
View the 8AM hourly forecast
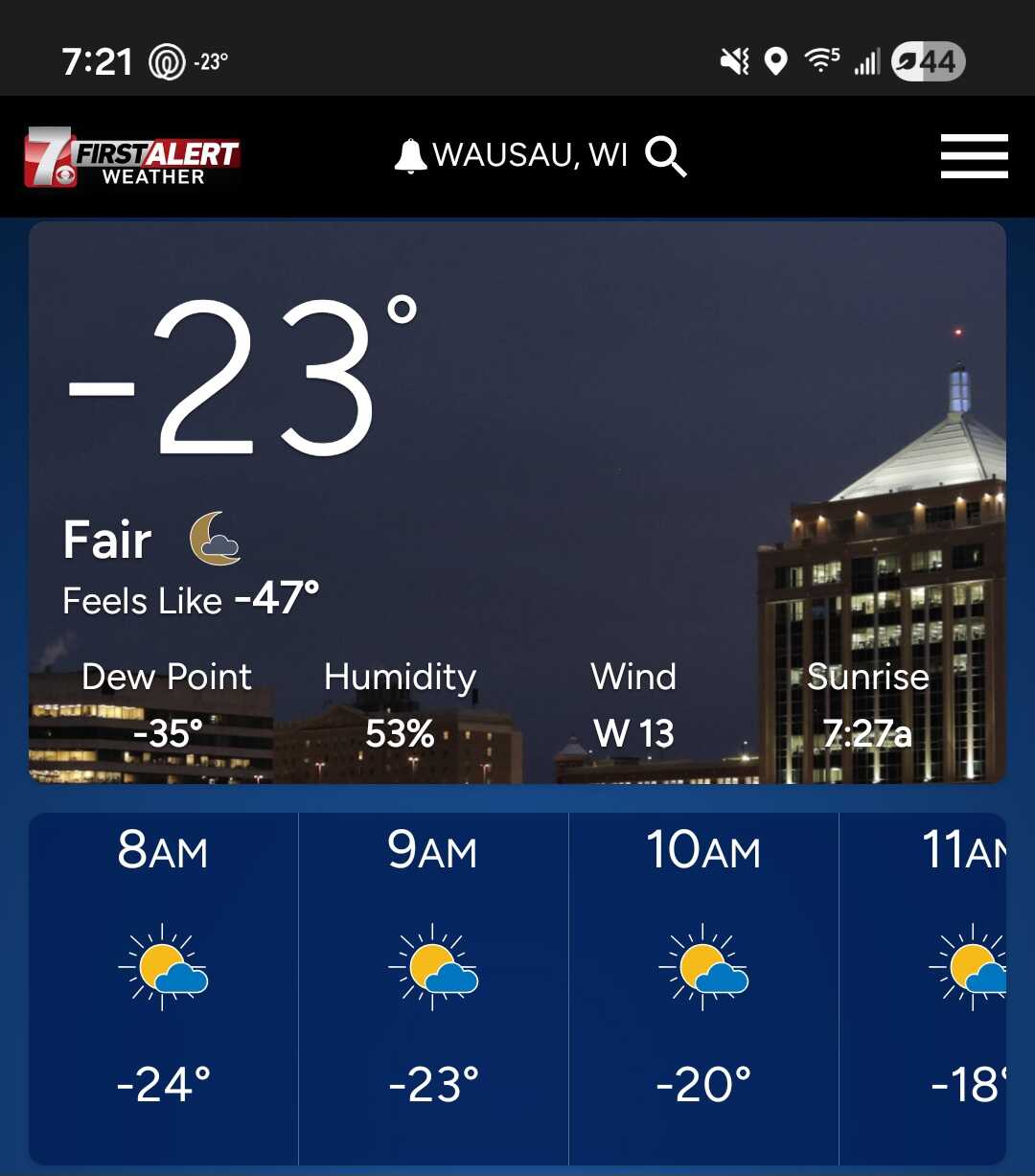click(x=163, y=987)
